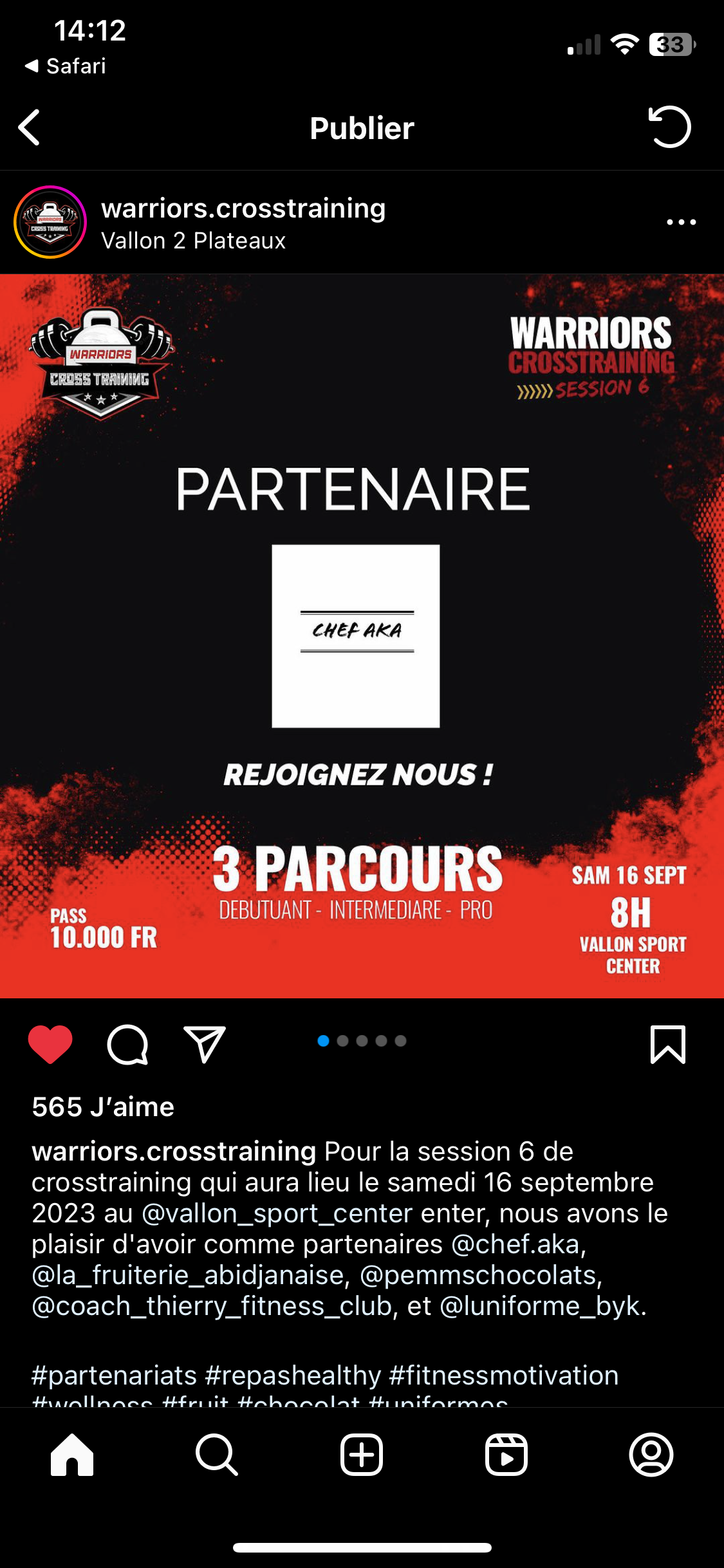724x1568 pixels.
Task: View the 565 J'aime likes list
Action: (x=103, y=1107)
